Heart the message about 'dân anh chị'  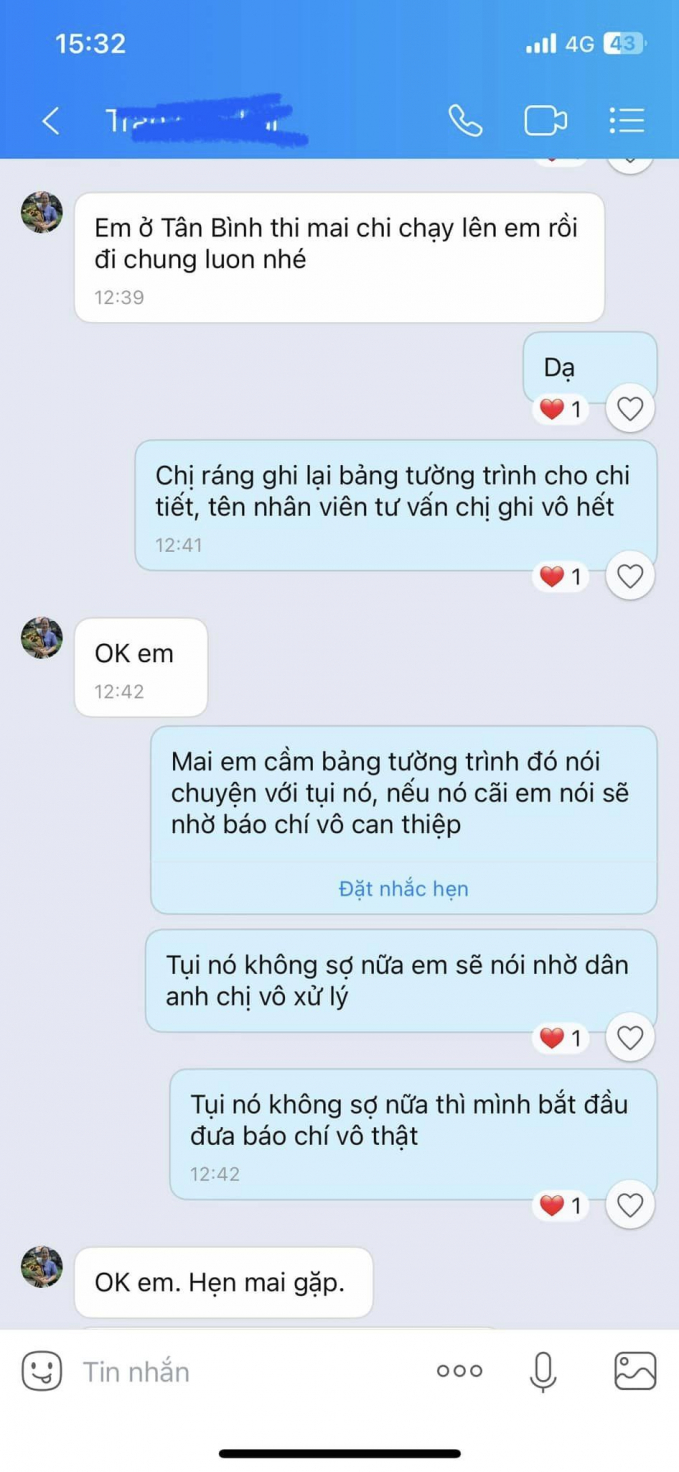pyautogui.click(x=630, y=1038)
